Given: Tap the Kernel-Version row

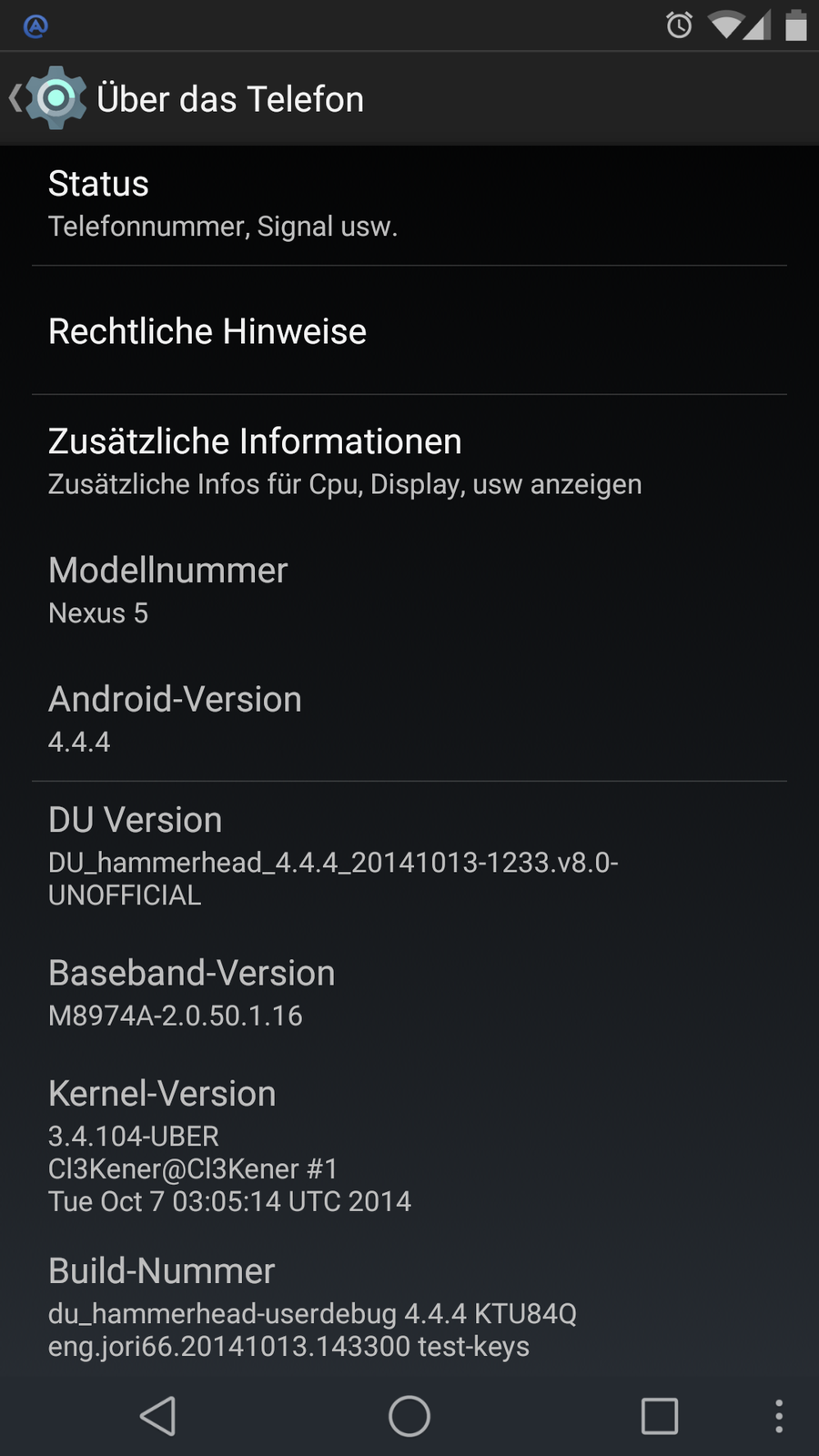Looking at the screenshot, I should (x=409, y=1146).
